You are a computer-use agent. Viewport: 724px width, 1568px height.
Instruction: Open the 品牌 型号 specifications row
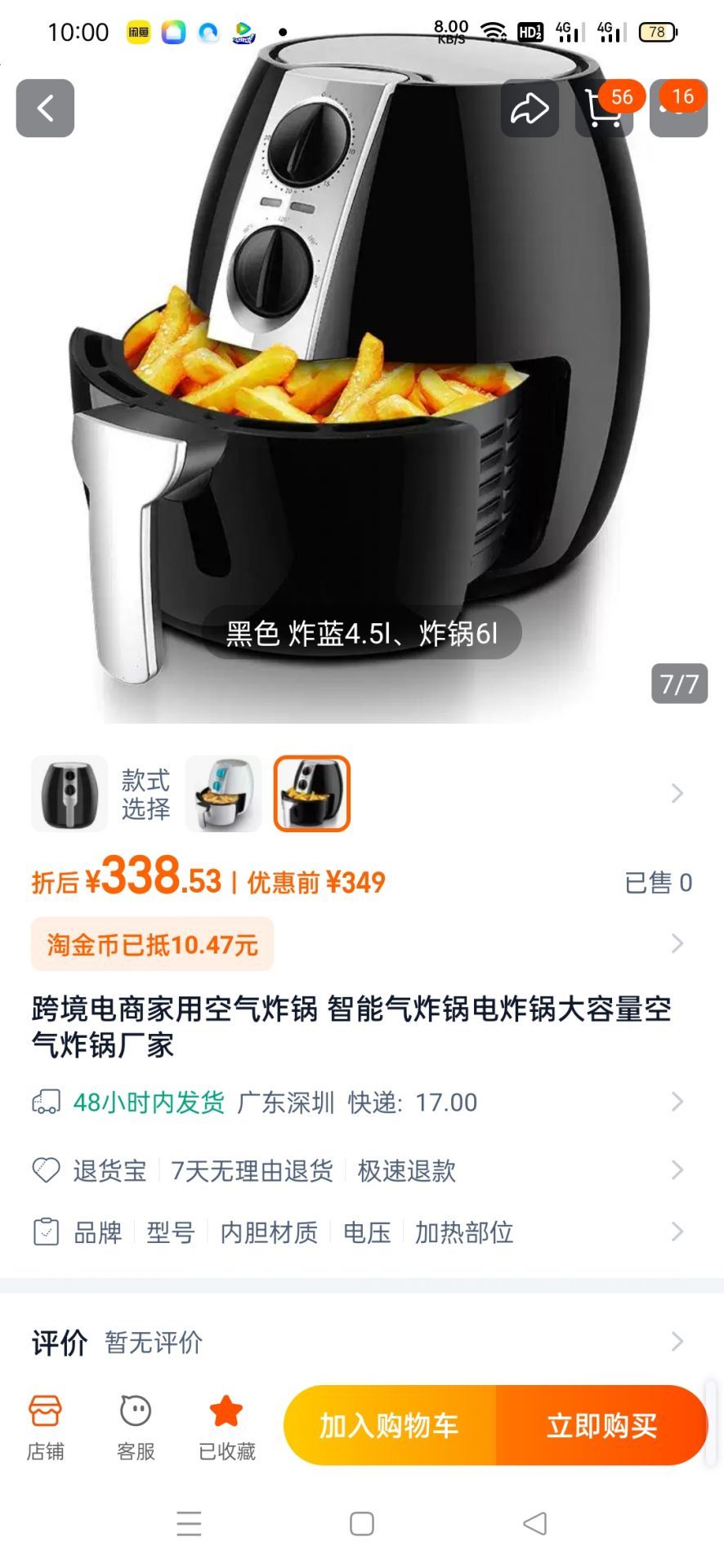(361, 1232)
